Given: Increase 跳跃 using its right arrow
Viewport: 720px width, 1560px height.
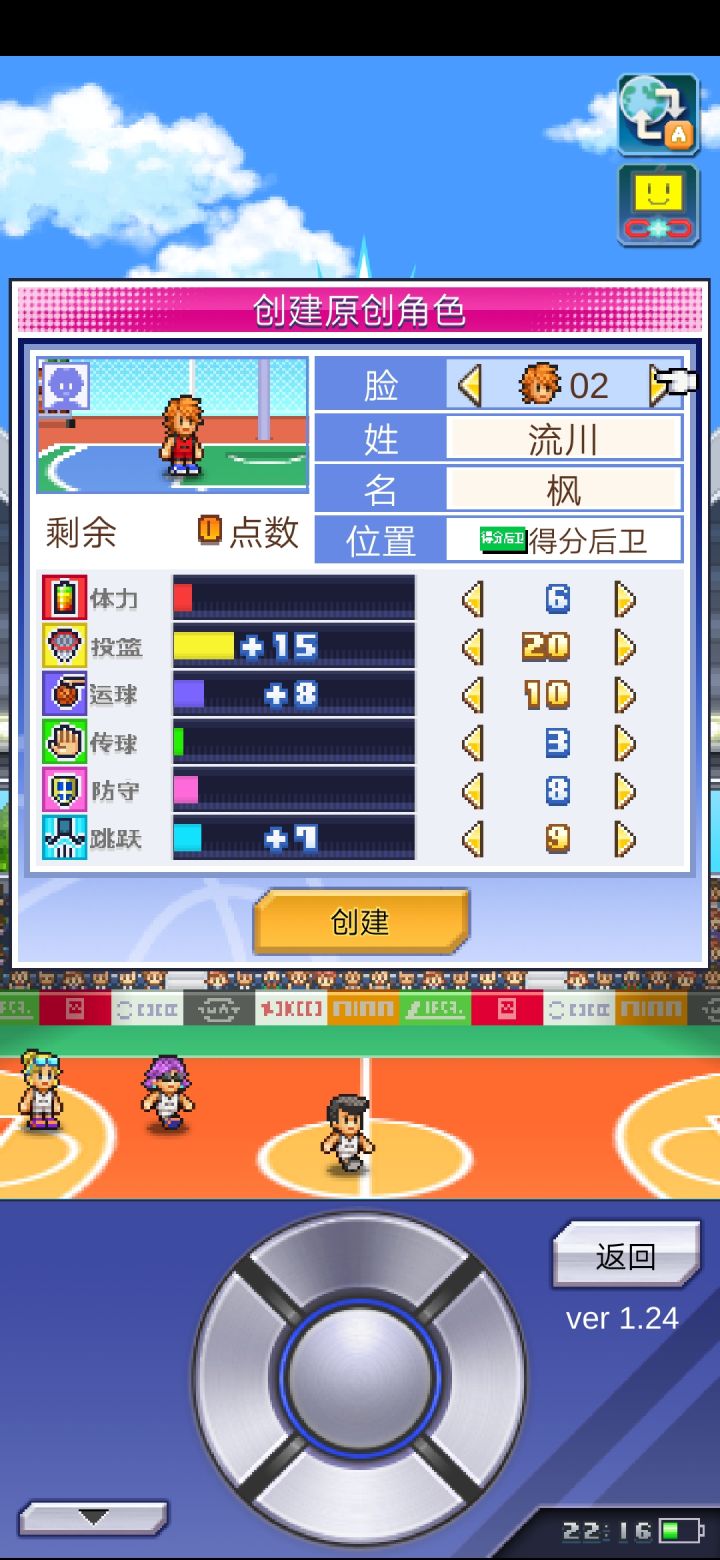Looking at the screenshot, I should point(626,839).
